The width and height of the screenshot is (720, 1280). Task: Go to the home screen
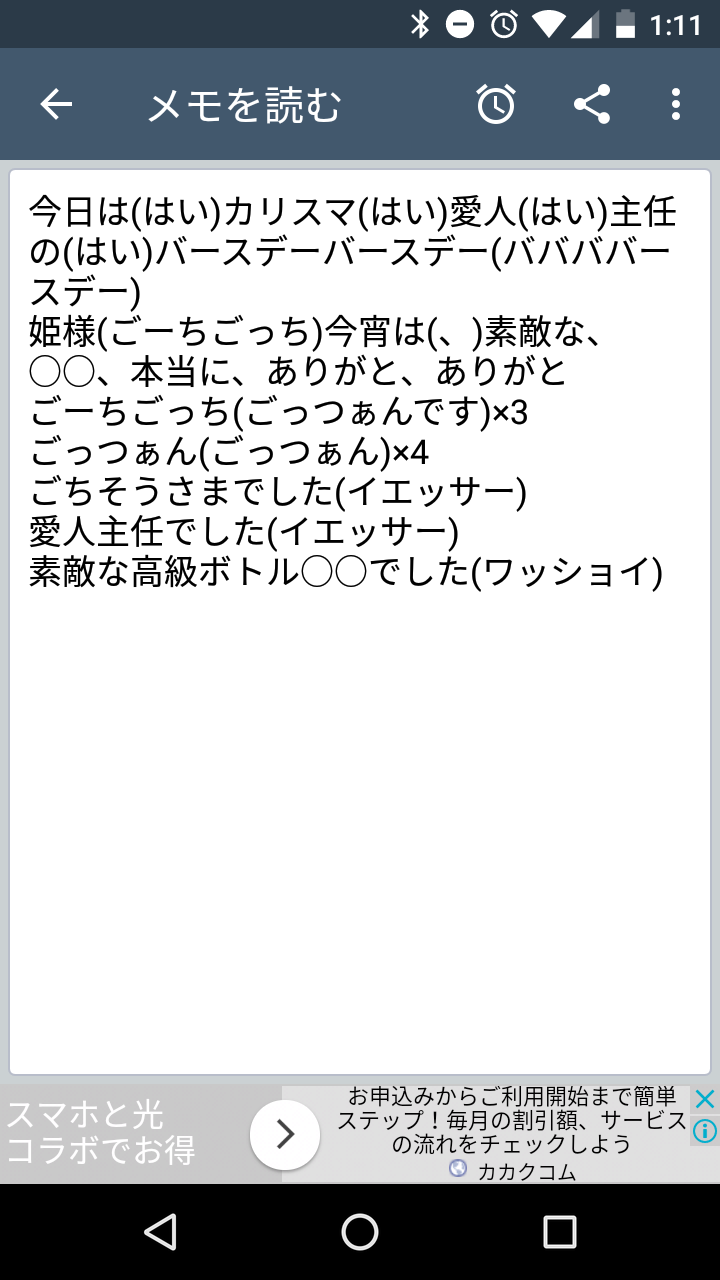point(360,1232)
